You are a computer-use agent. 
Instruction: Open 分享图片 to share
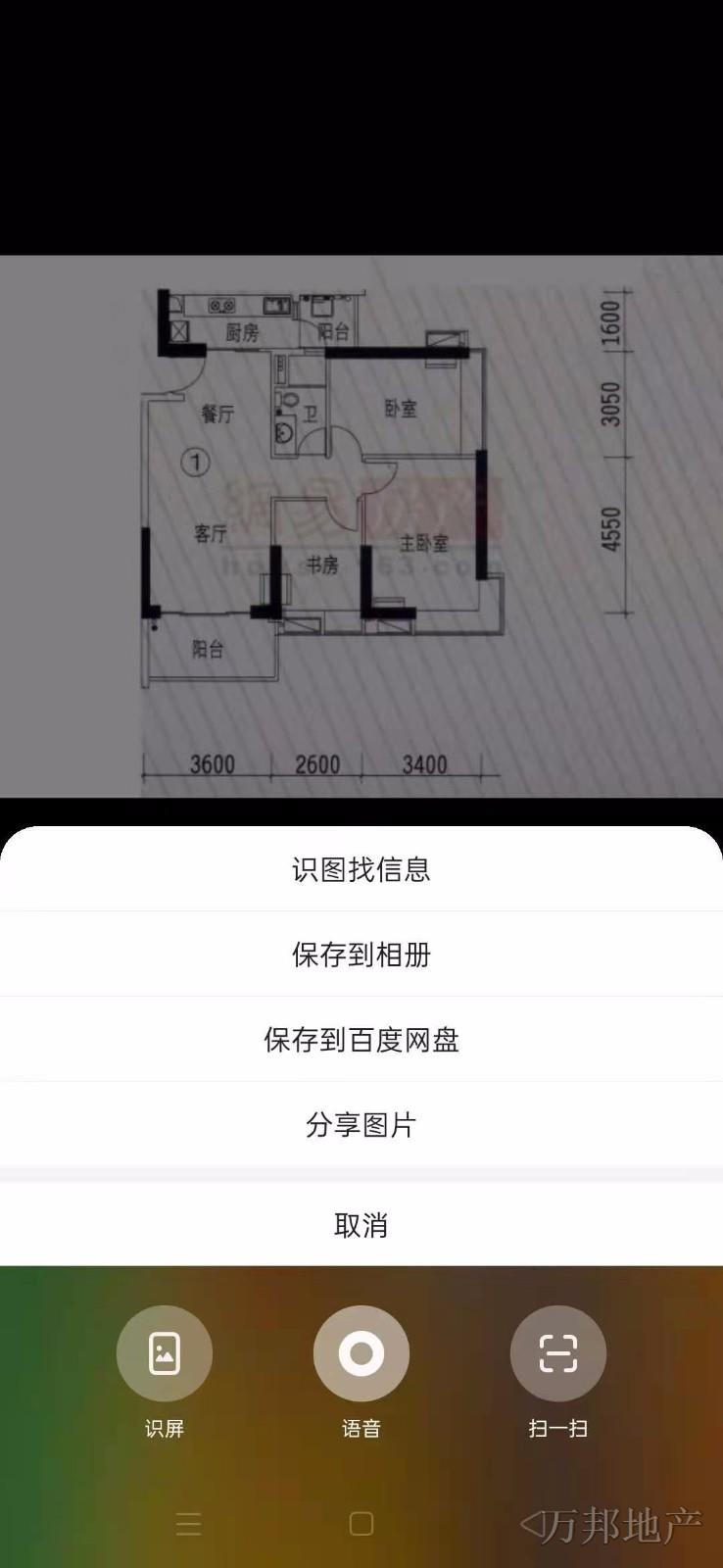pyautogui.click(x=361, y=1125)
